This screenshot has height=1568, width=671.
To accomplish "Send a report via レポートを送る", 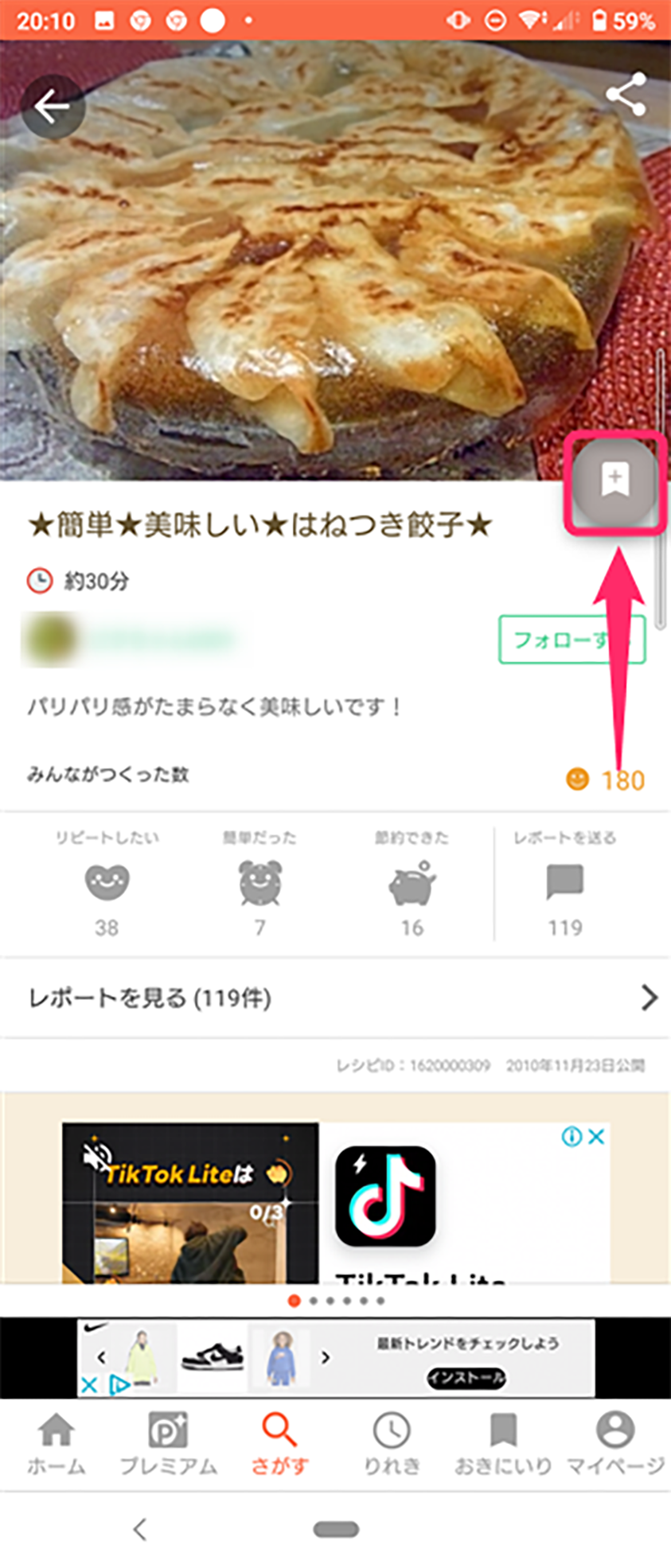I will click(564, 882).
